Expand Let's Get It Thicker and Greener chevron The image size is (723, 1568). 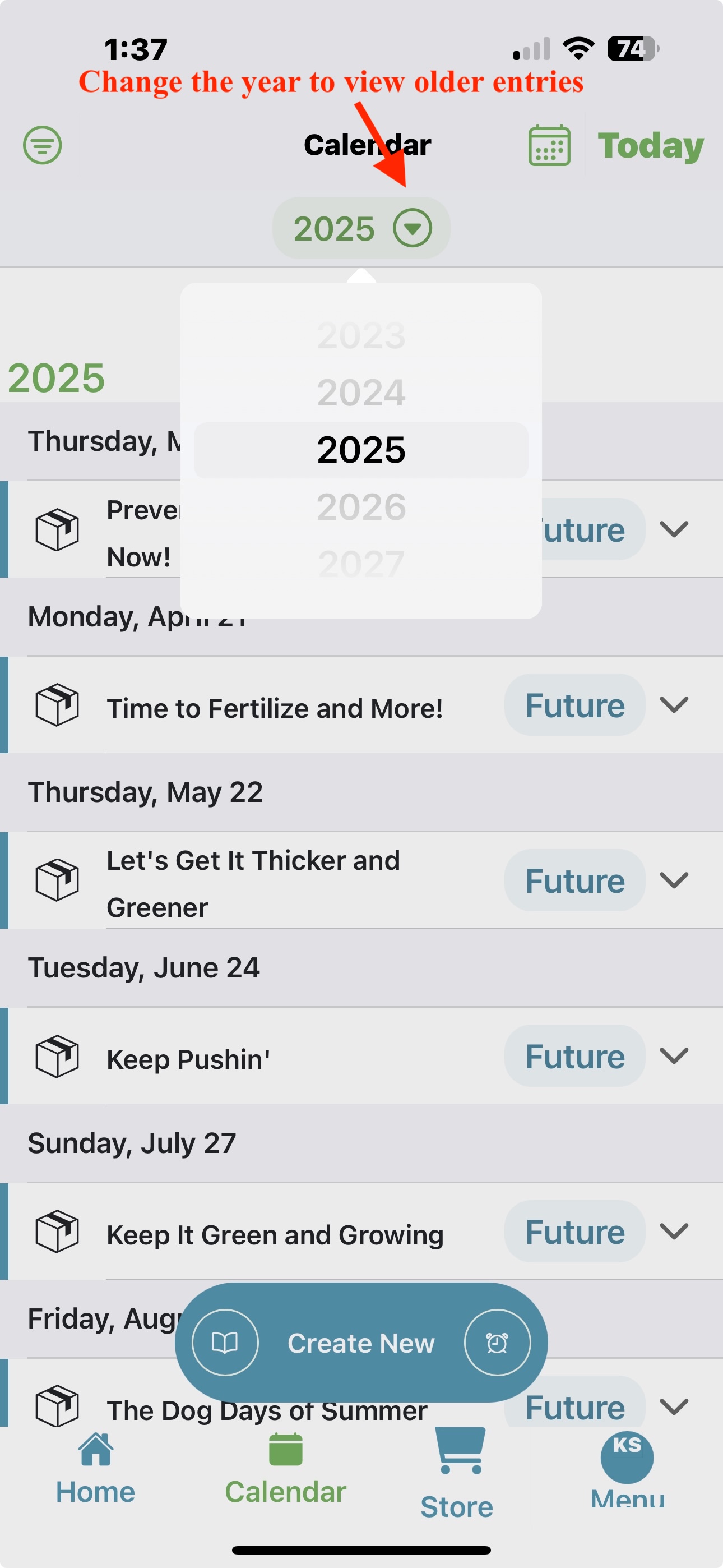point(674,880)
